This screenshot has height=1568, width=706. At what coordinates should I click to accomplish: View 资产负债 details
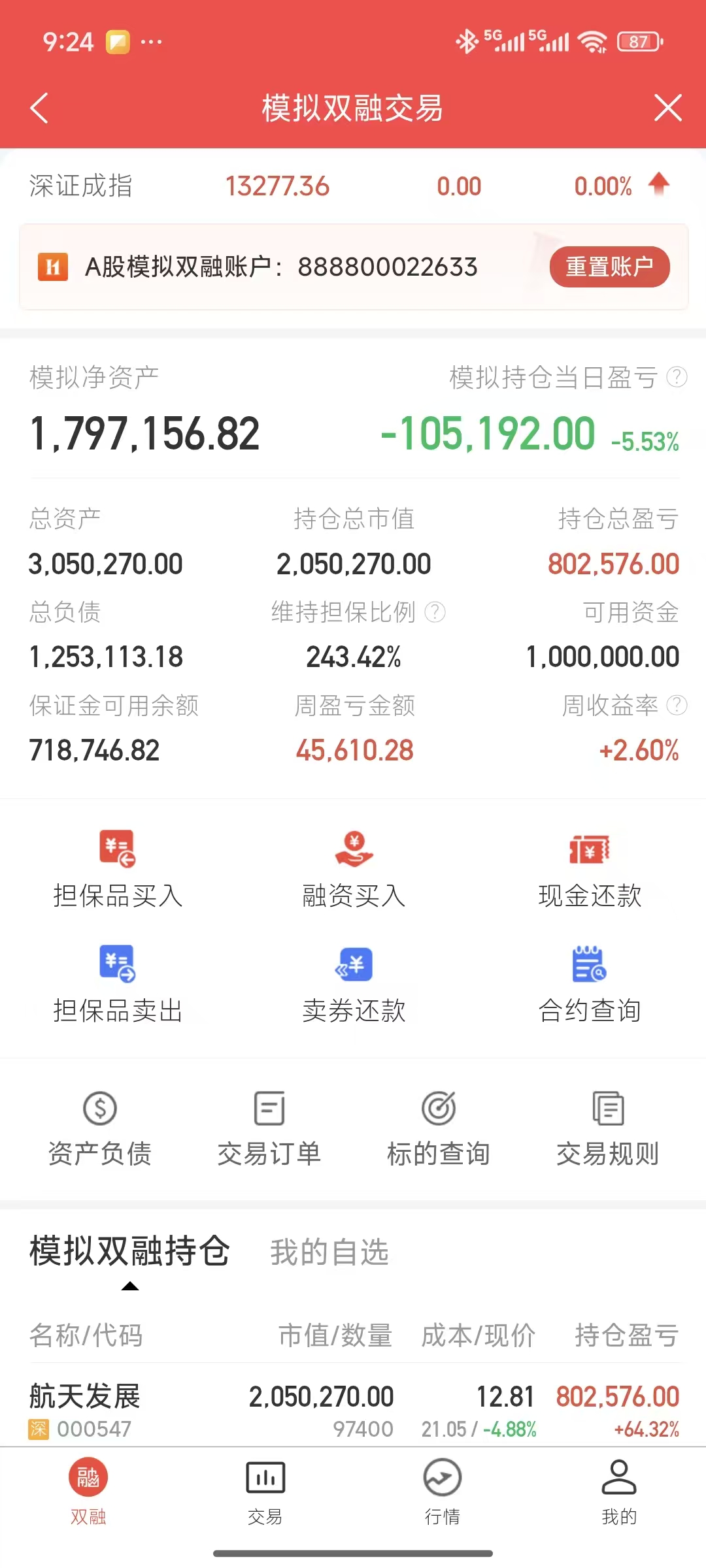point(100,1127)
